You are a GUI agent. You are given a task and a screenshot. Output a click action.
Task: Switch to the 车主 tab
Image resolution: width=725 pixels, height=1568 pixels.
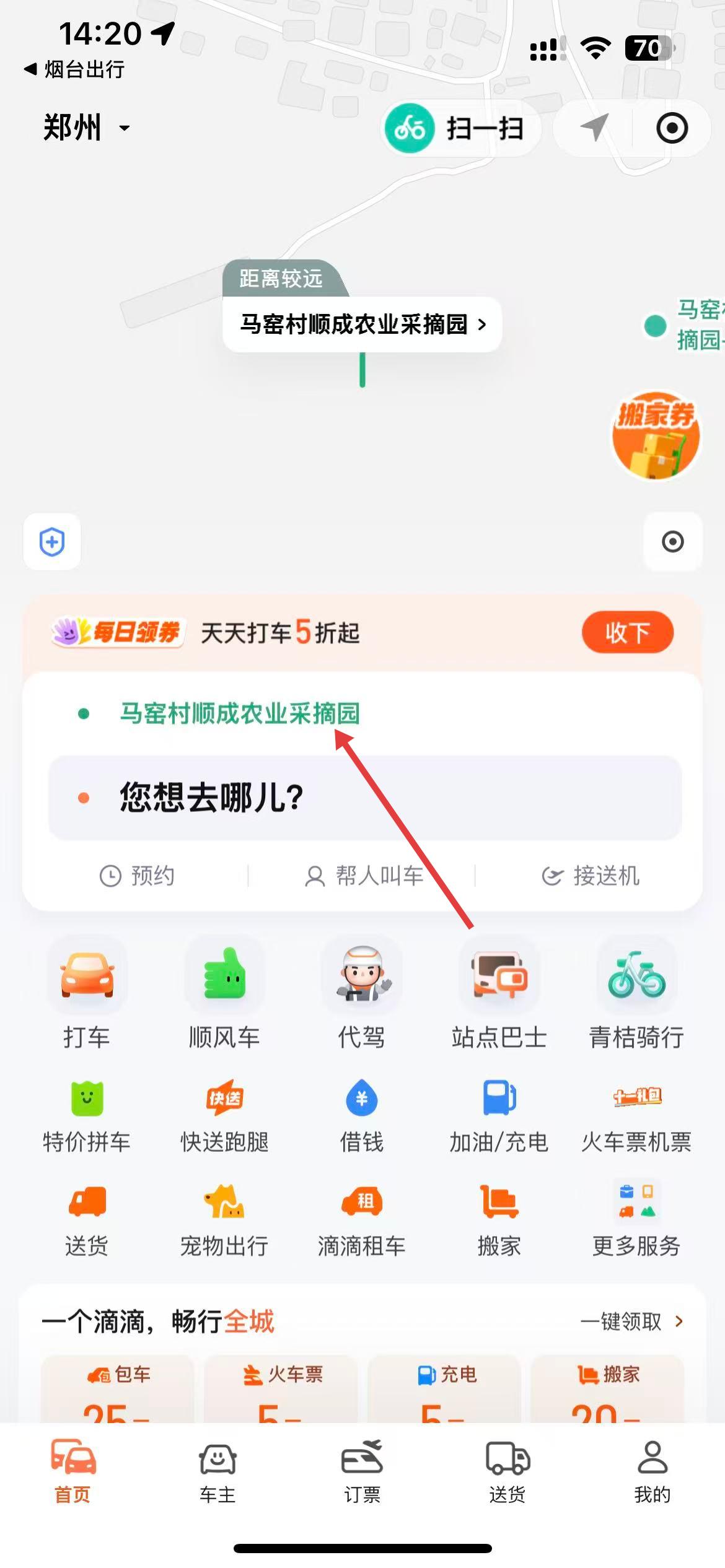[217, 1473]
